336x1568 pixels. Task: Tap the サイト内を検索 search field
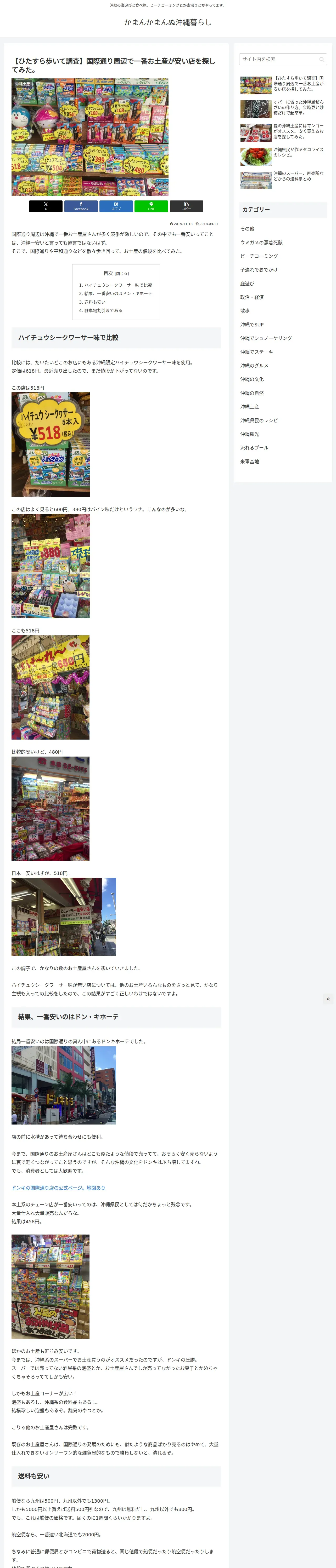coord(283,59)
